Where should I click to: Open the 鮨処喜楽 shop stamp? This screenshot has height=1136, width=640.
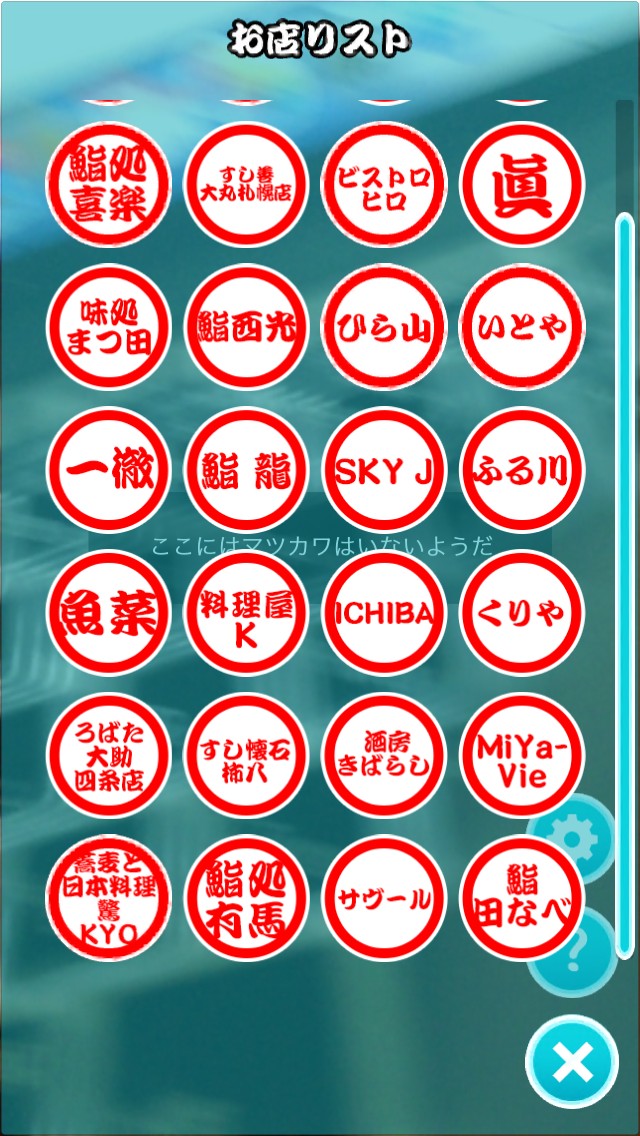coord(108,184)
